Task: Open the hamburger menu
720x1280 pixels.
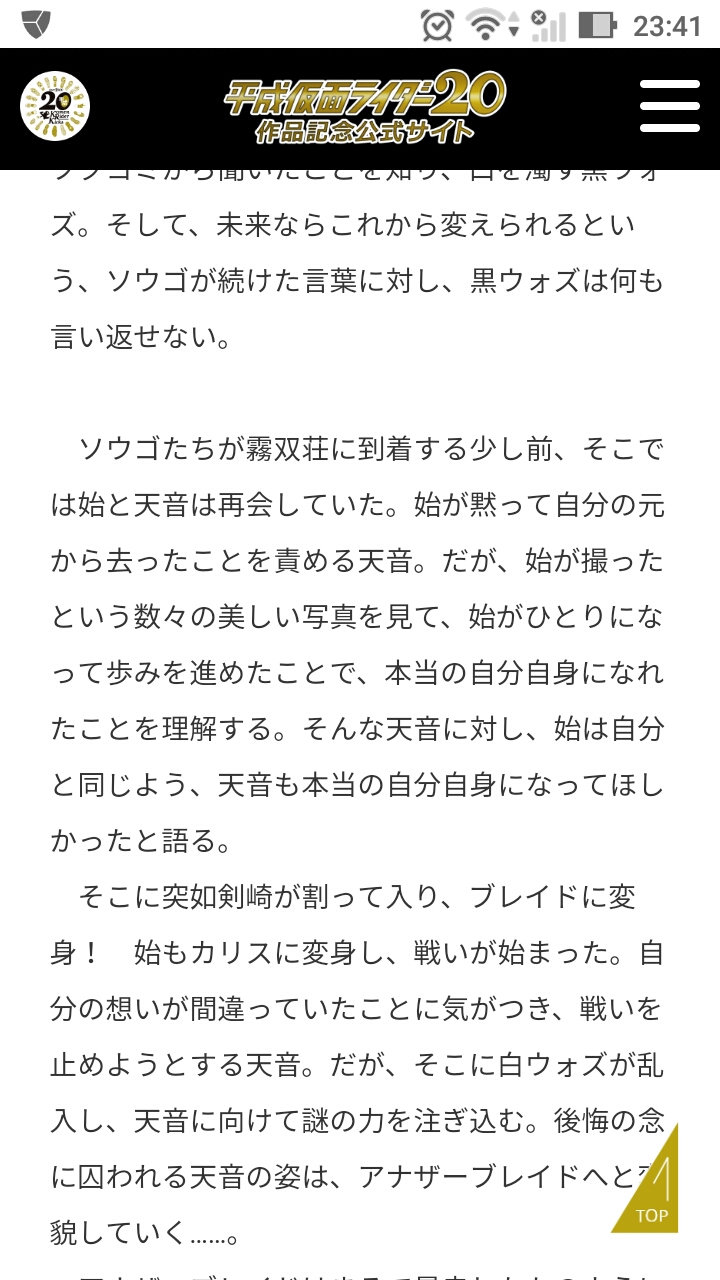Action: [669, 106]
